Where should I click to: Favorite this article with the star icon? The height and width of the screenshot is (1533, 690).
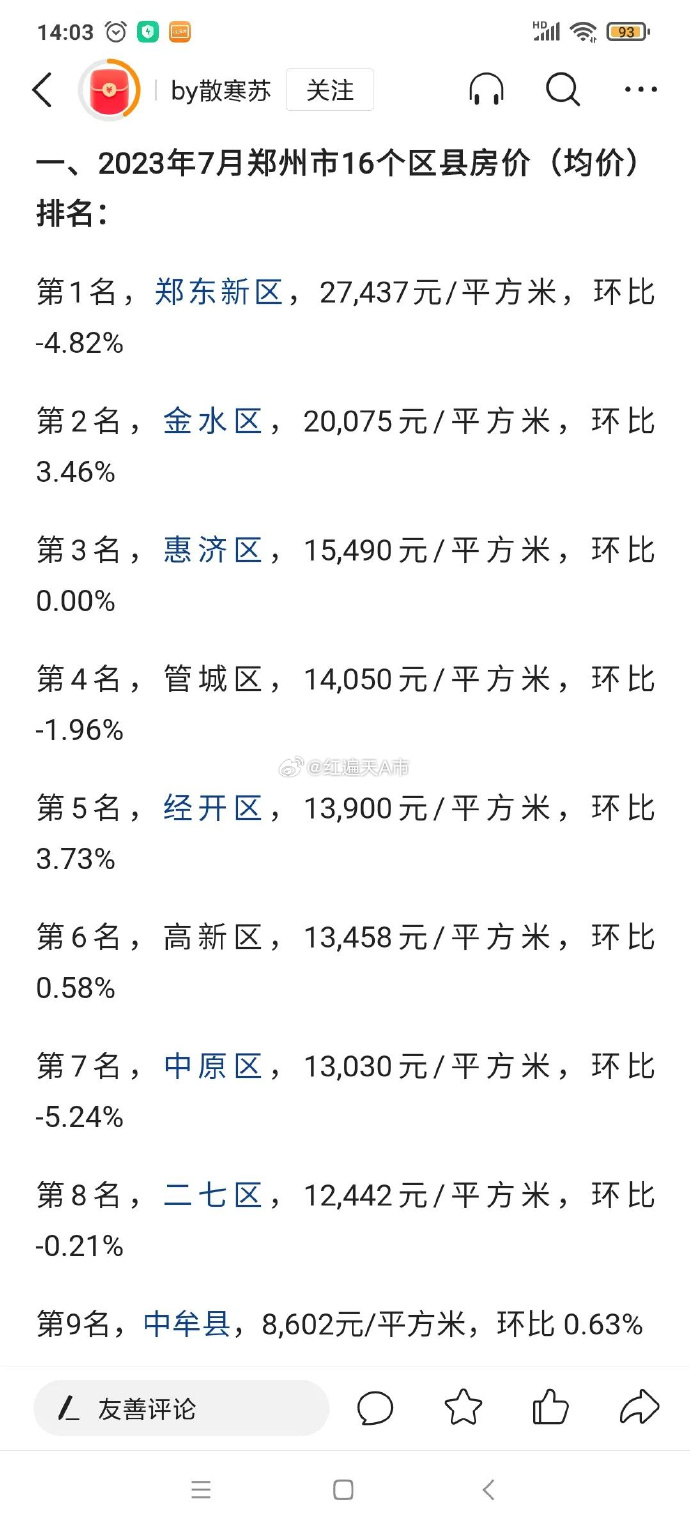(463, 1408)
